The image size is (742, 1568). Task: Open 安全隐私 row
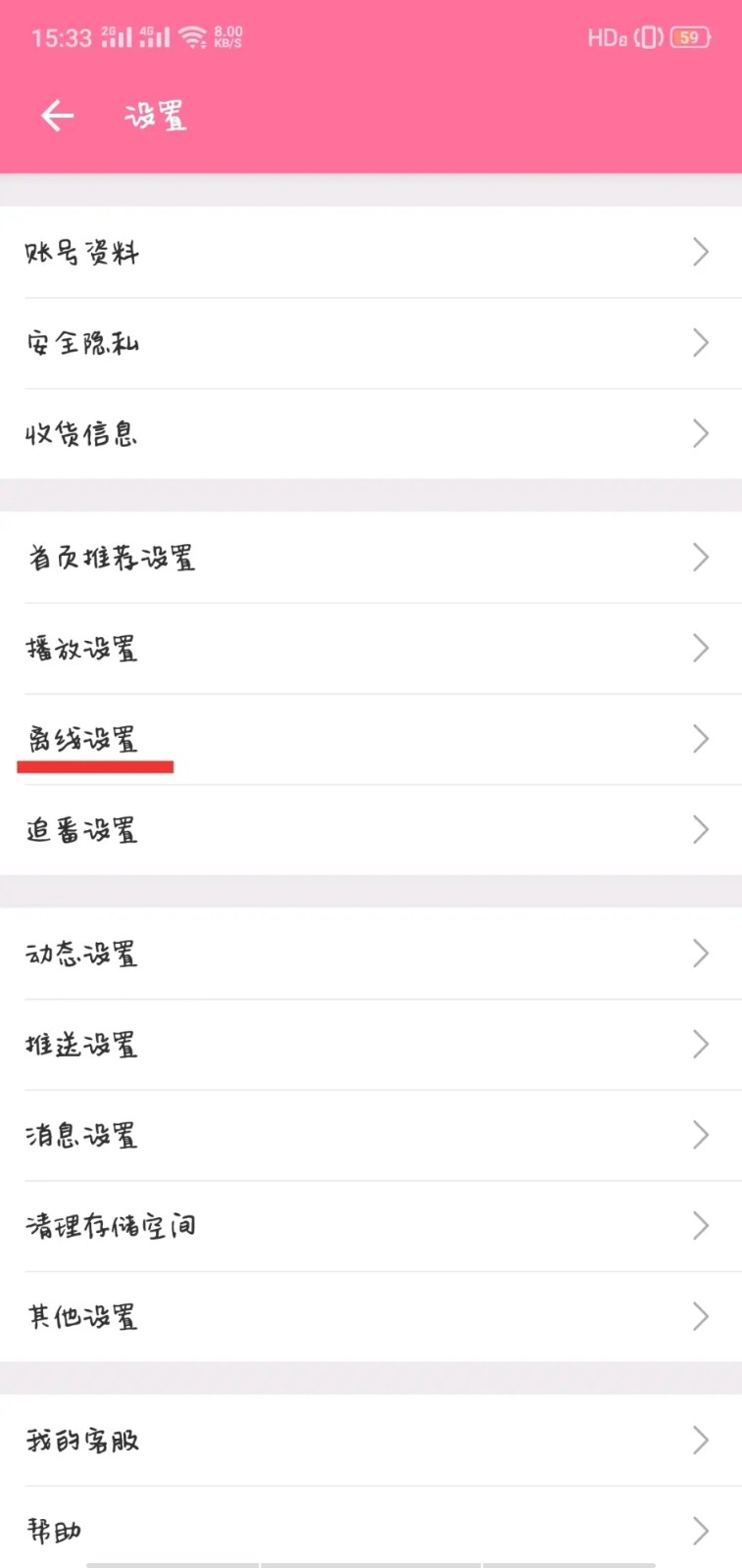click(371, 343)
